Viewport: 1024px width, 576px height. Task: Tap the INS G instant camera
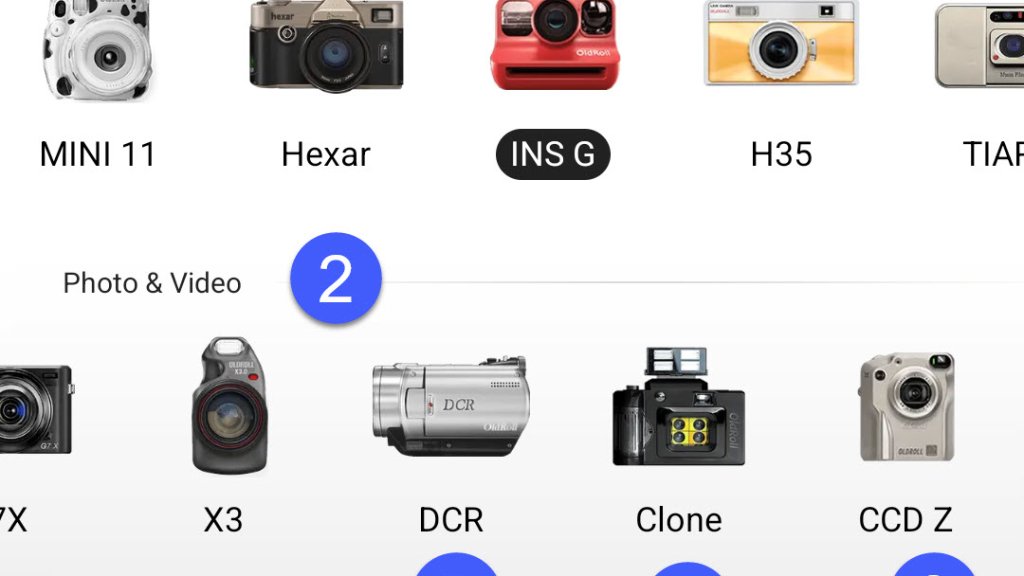click(554, 46)
